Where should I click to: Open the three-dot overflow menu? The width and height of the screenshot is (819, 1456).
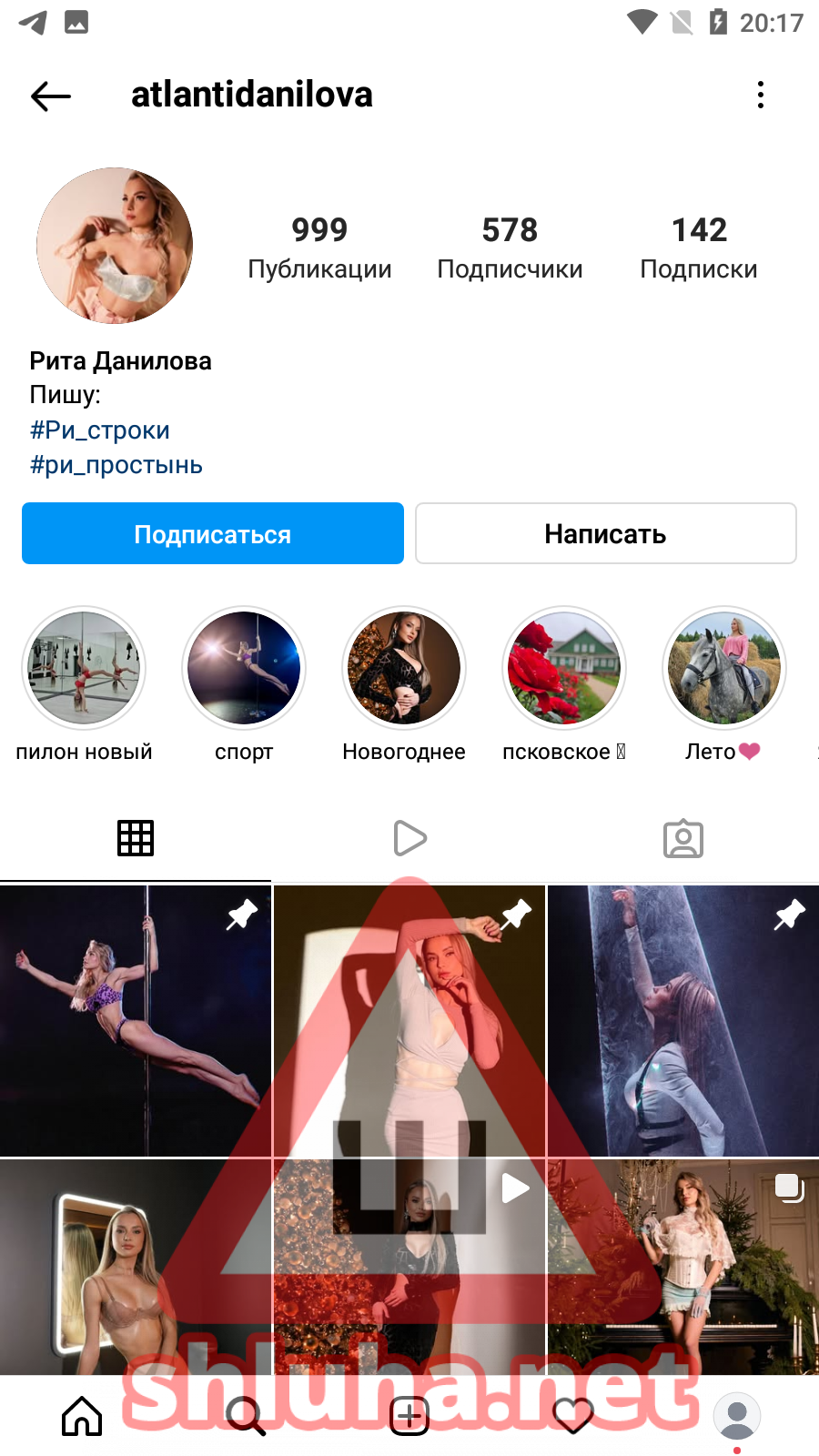coord(761,96)
